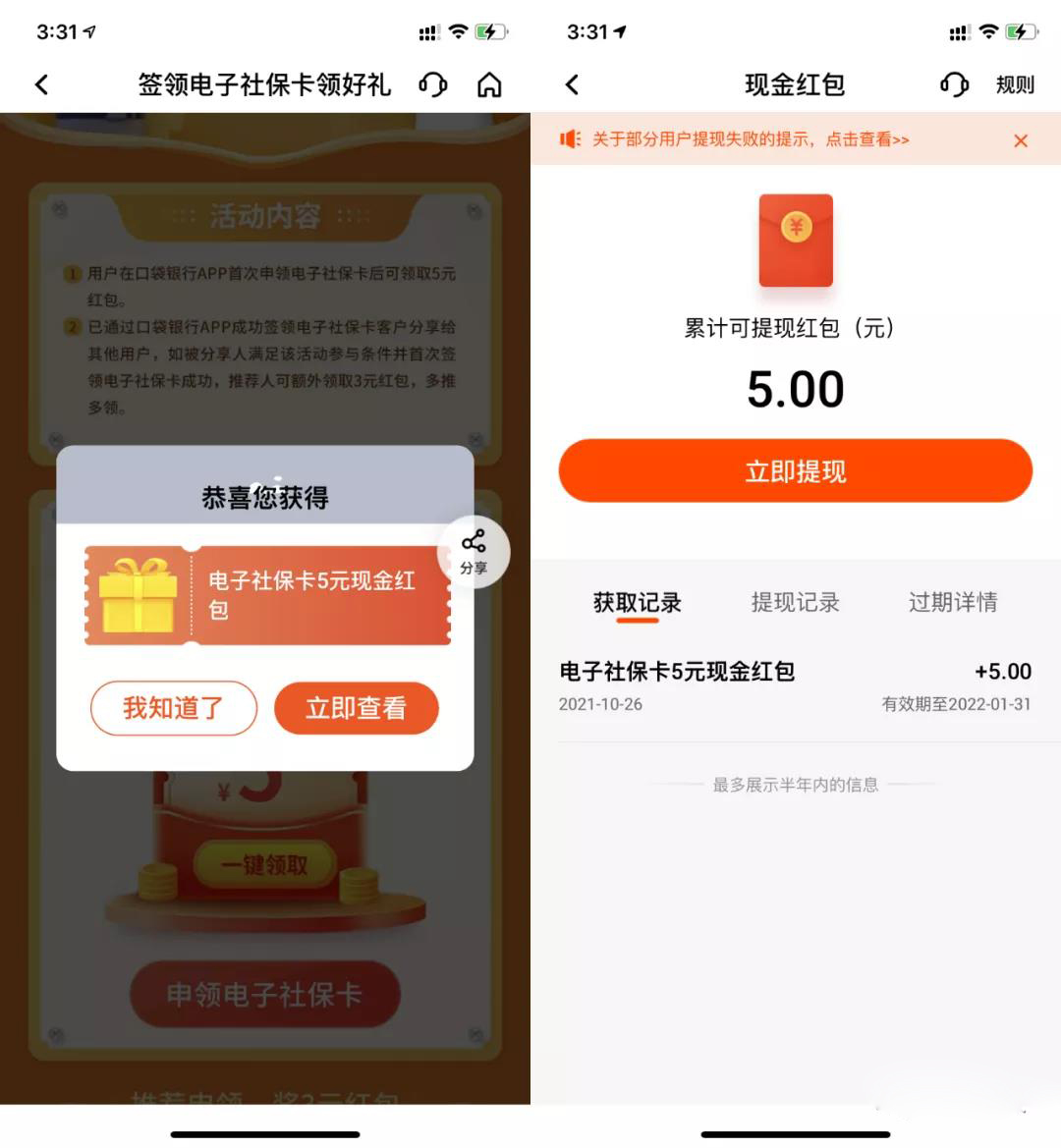
Task: Switch to the 获取记录 tab
Action: [x=637, y=602]
